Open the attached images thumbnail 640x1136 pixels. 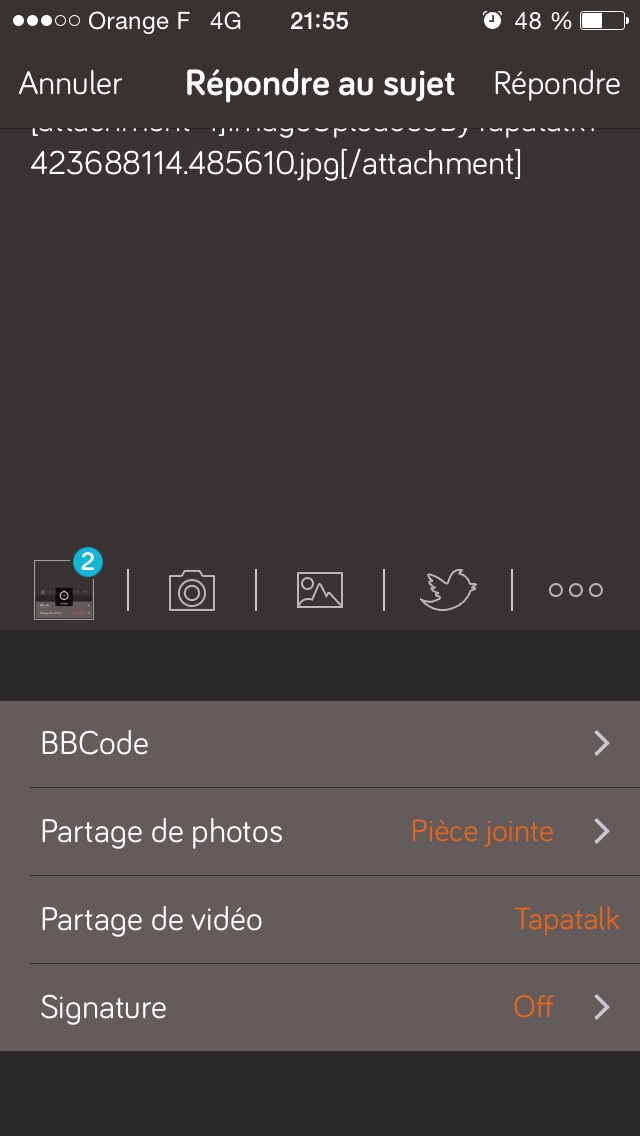click(64, 589)
